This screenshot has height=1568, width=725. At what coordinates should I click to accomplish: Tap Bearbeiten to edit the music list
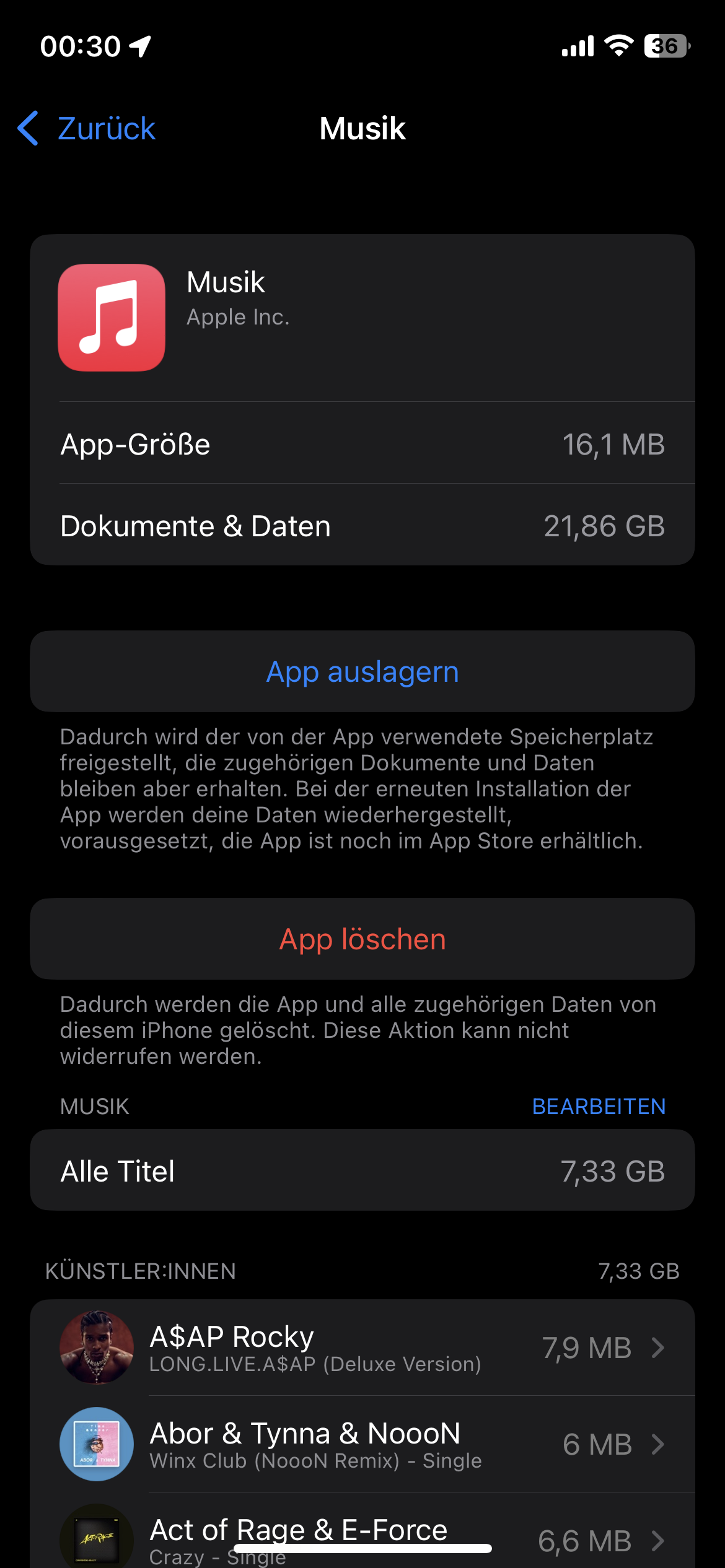[x=599, y=1107]
